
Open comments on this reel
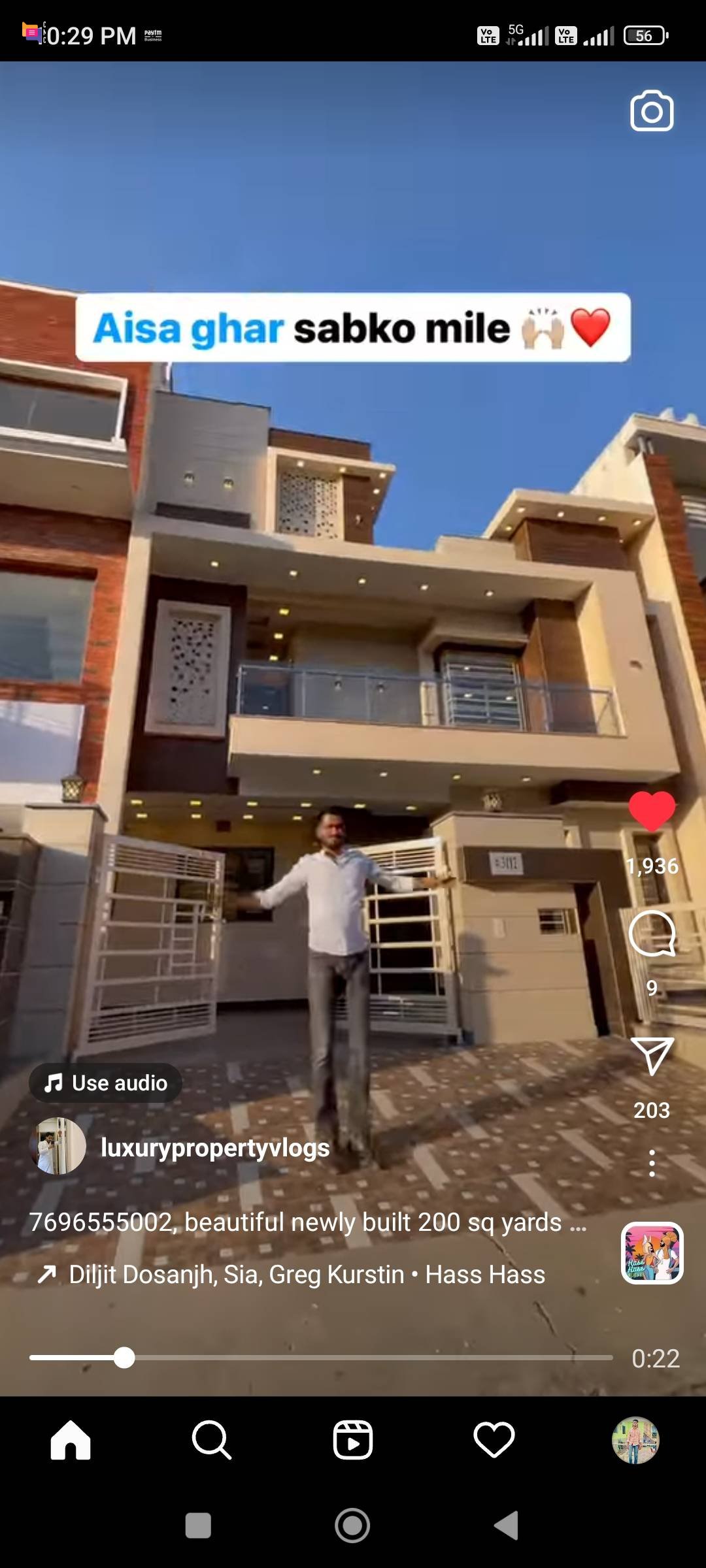tap(652, 934)
